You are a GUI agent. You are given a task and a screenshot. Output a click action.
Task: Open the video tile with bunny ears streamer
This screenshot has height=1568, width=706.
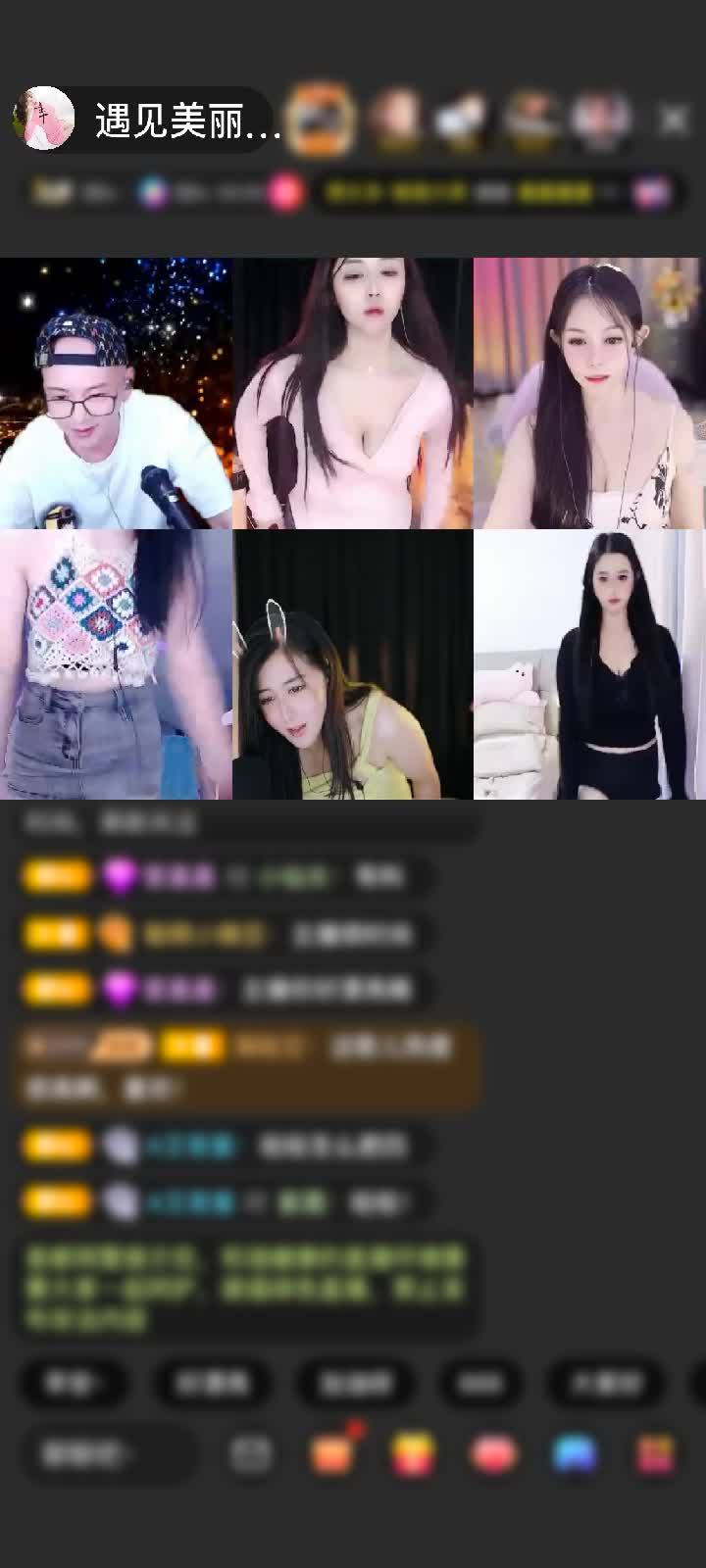[x=353, y=664]
